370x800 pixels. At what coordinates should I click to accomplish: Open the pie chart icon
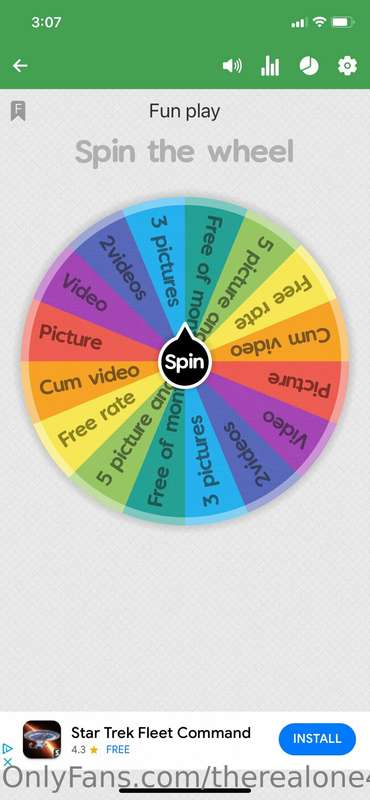(x=309, y=66)
